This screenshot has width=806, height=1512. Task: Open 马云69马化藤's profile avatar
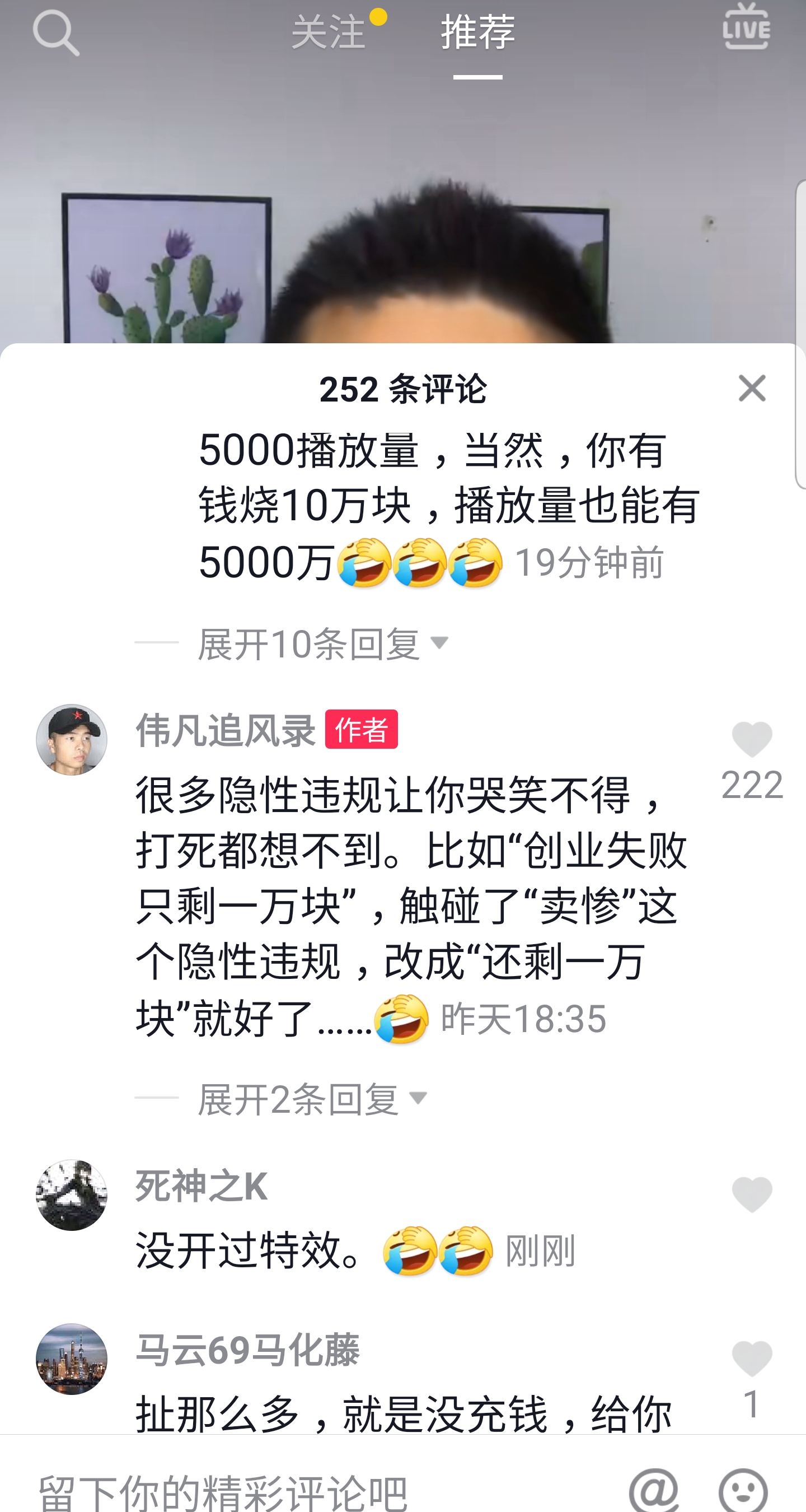(x=72, y=1359)
